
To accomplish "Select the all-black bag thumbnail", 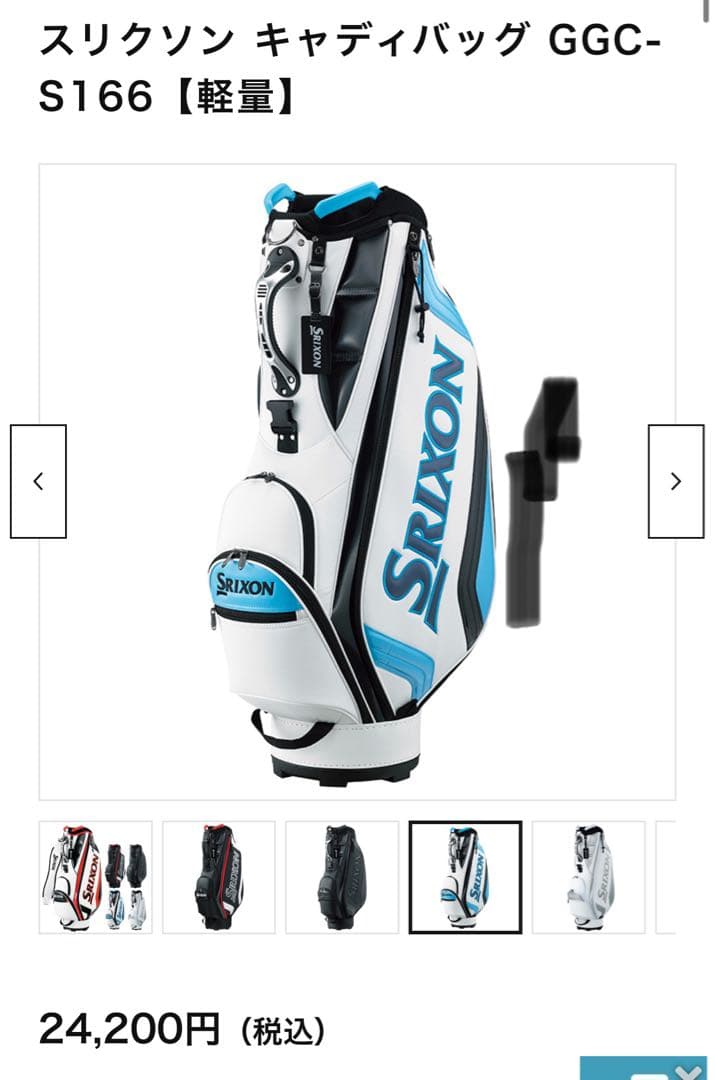I will [x=342, y=877].
